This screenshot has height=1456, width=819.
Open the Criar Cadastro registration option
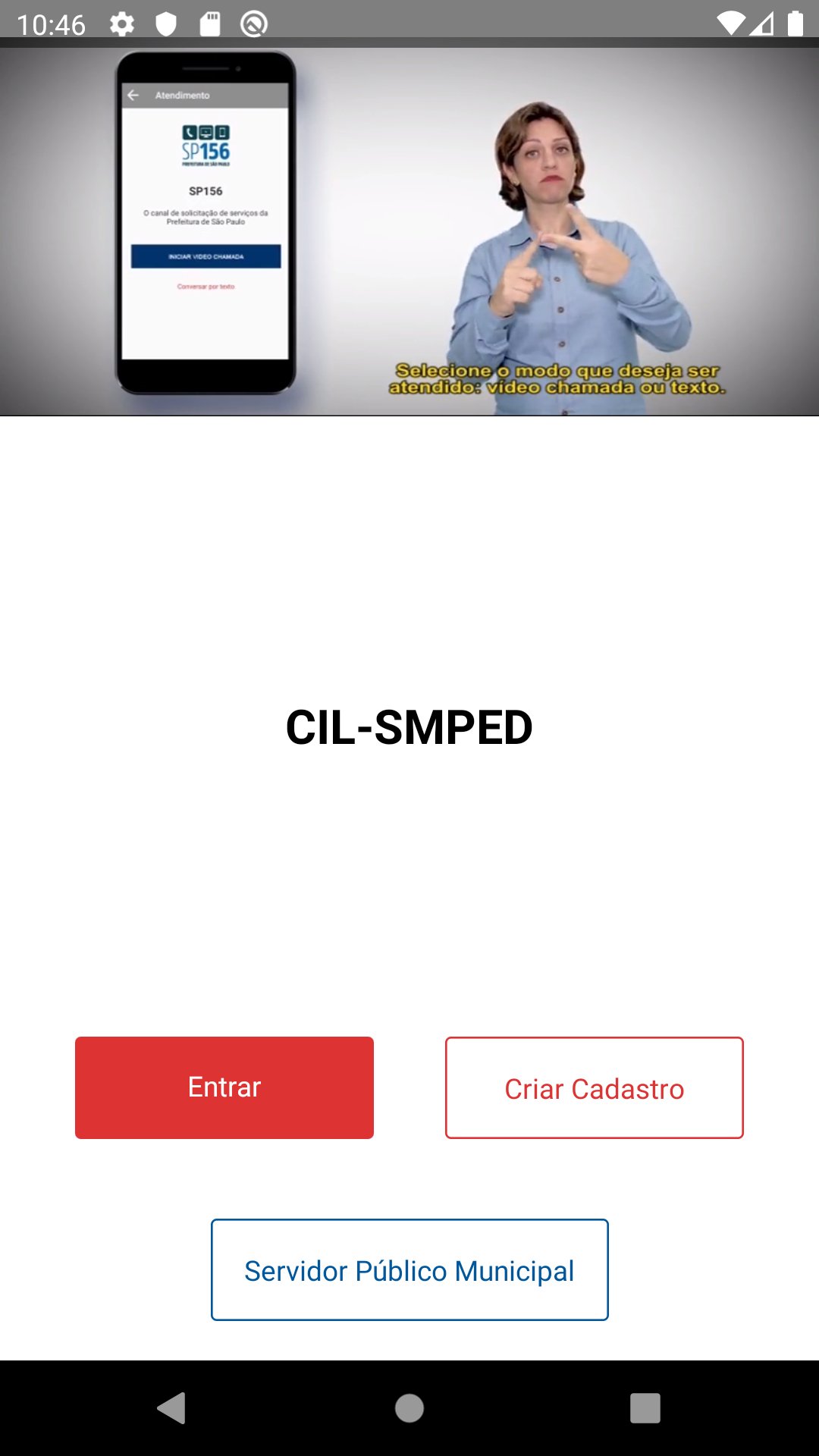[x=594, y=1087]
